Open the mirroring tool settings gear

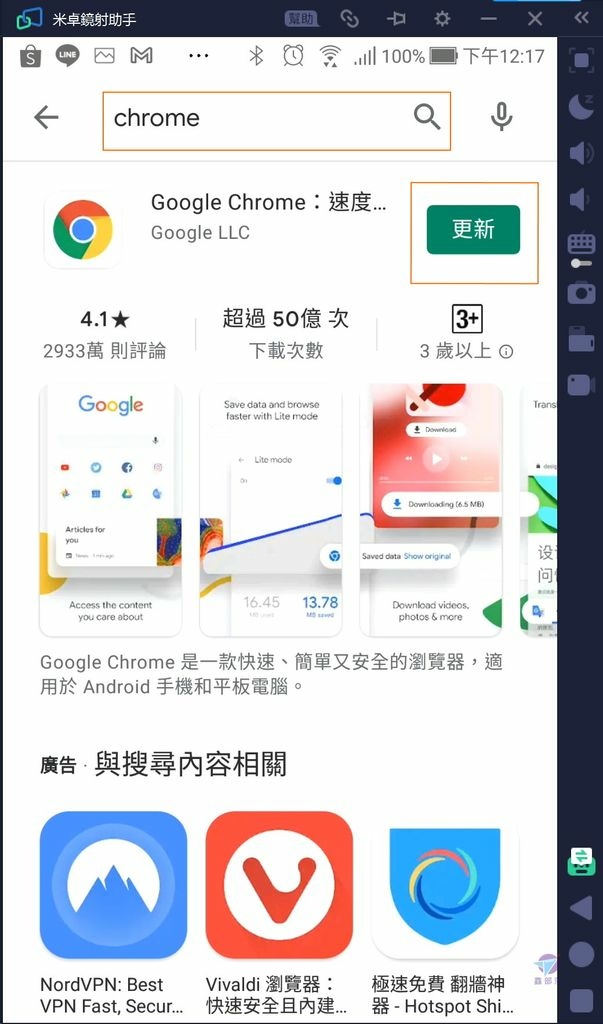point(442,19)
